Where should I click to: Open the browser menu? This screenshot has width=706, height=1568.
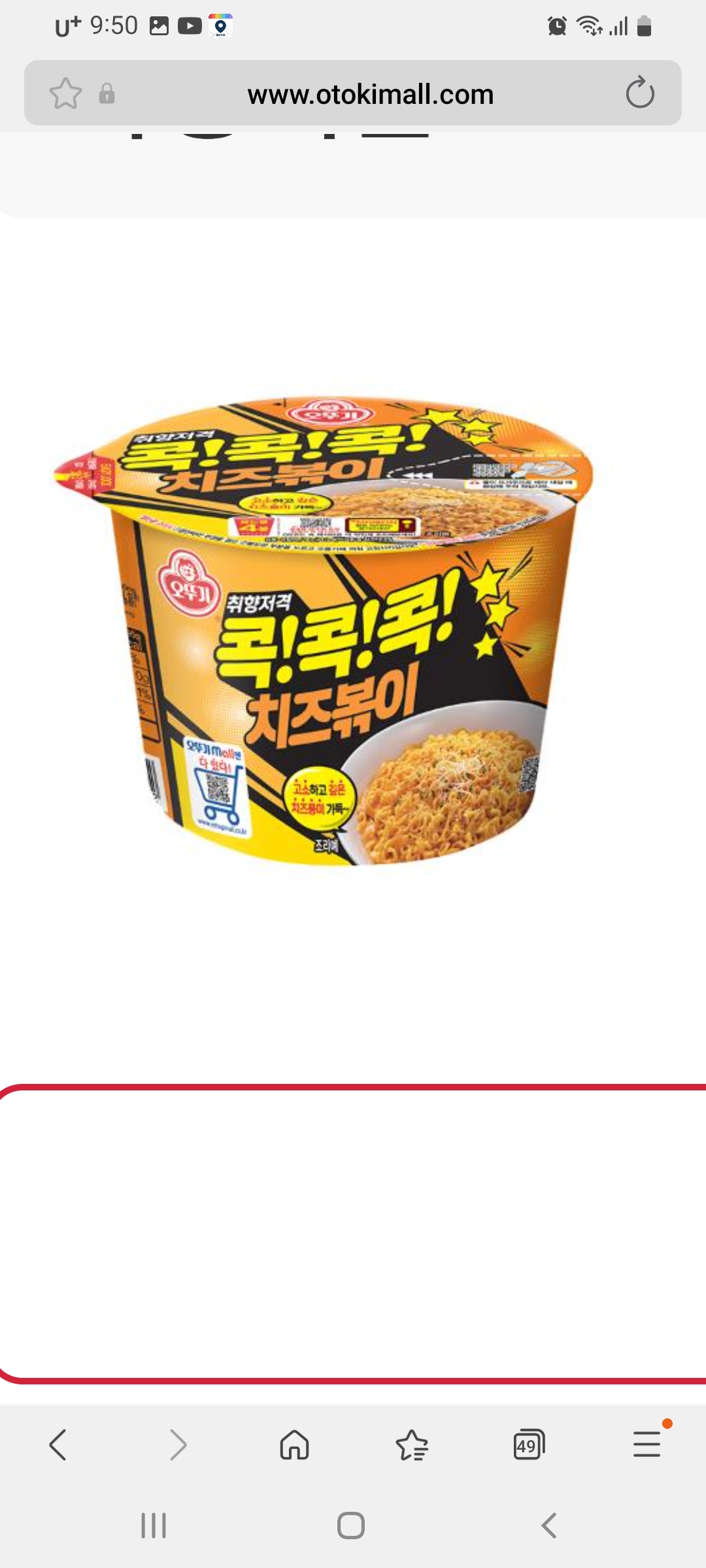tap(647, 1445)
